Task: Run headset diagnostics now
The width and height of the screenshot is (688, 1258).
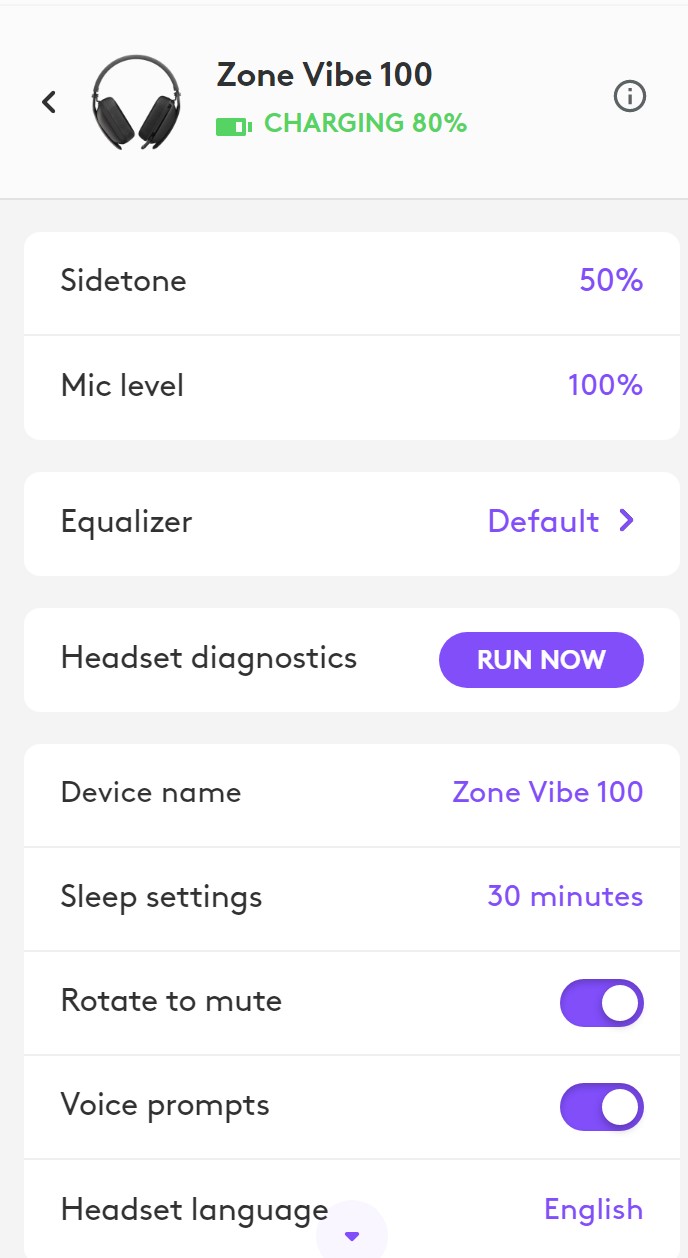Action: [541, 660]
